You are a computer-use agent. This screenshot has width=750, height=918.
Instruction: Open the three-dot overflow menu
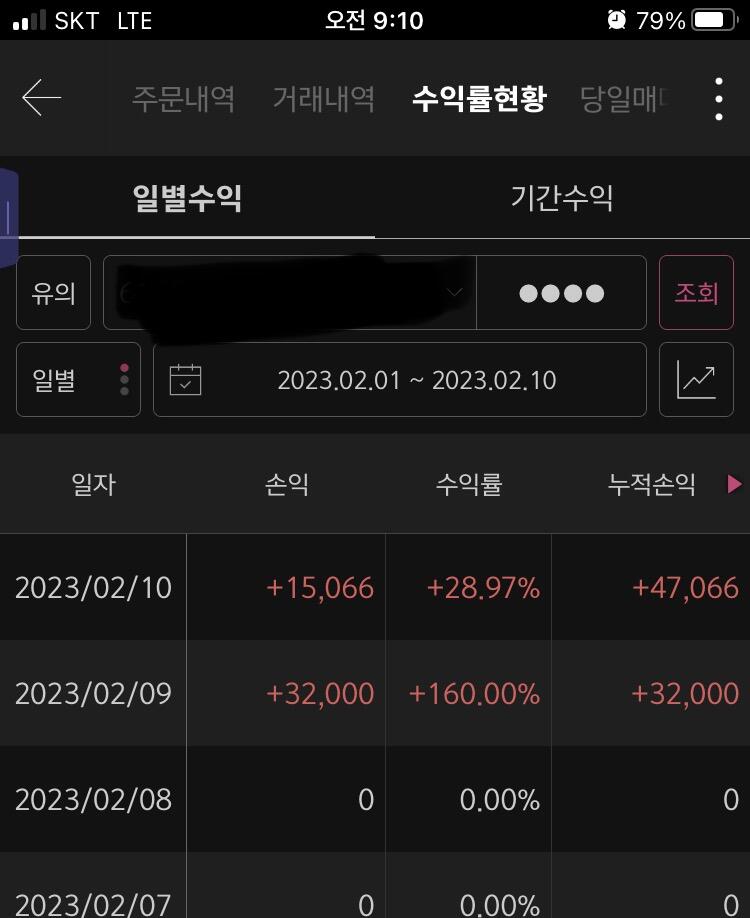coord(719,98)
